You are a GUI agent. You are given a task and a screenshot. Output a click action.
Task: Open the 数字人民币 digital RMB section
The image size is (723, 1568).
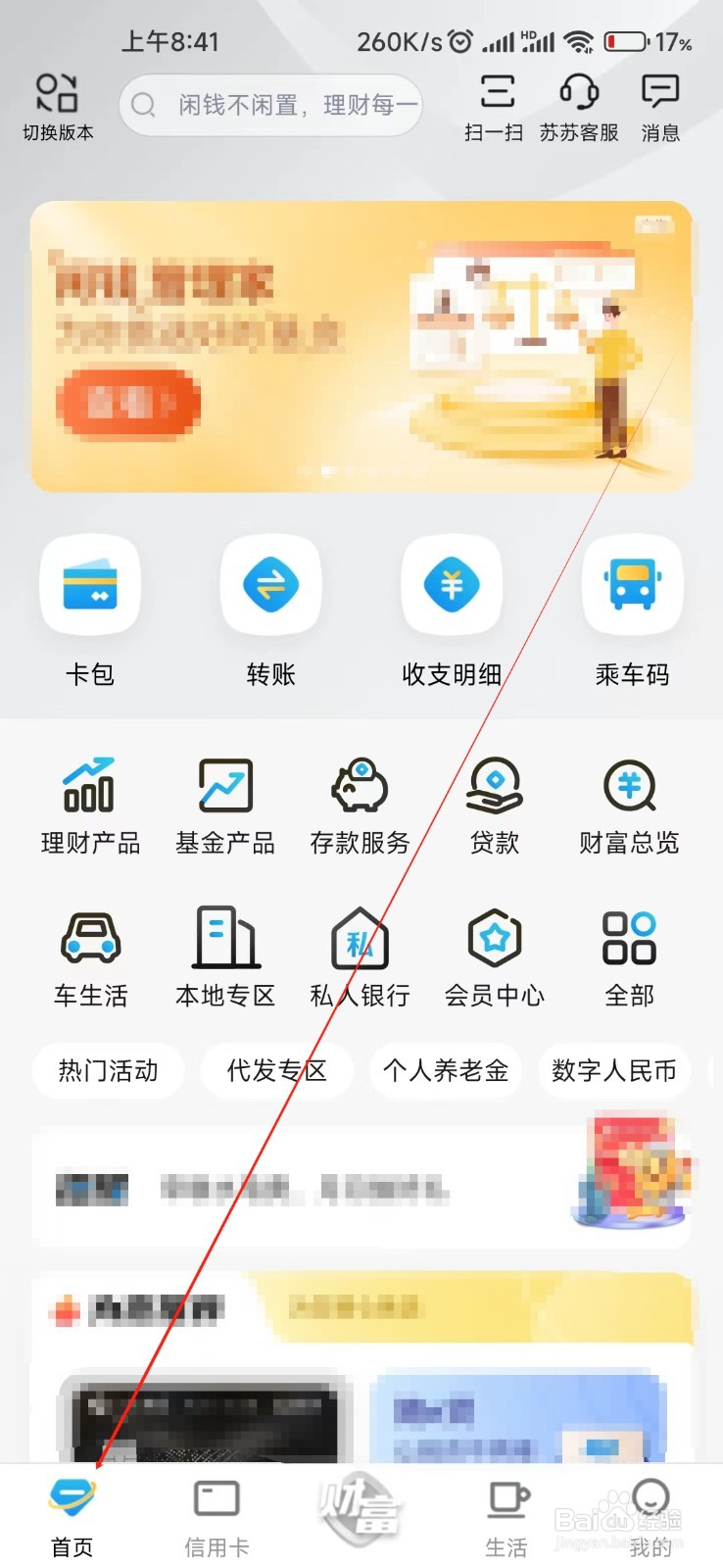[613, 1071]
